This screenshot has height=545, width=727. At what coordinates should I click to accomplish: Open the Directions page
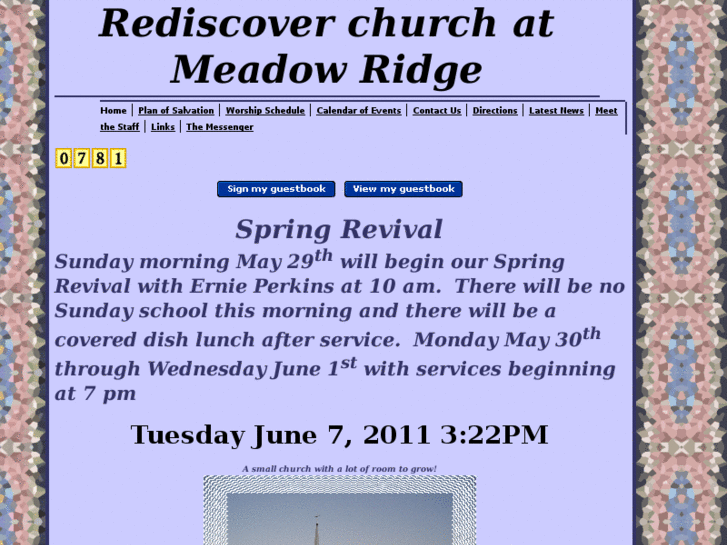[495, 111]
